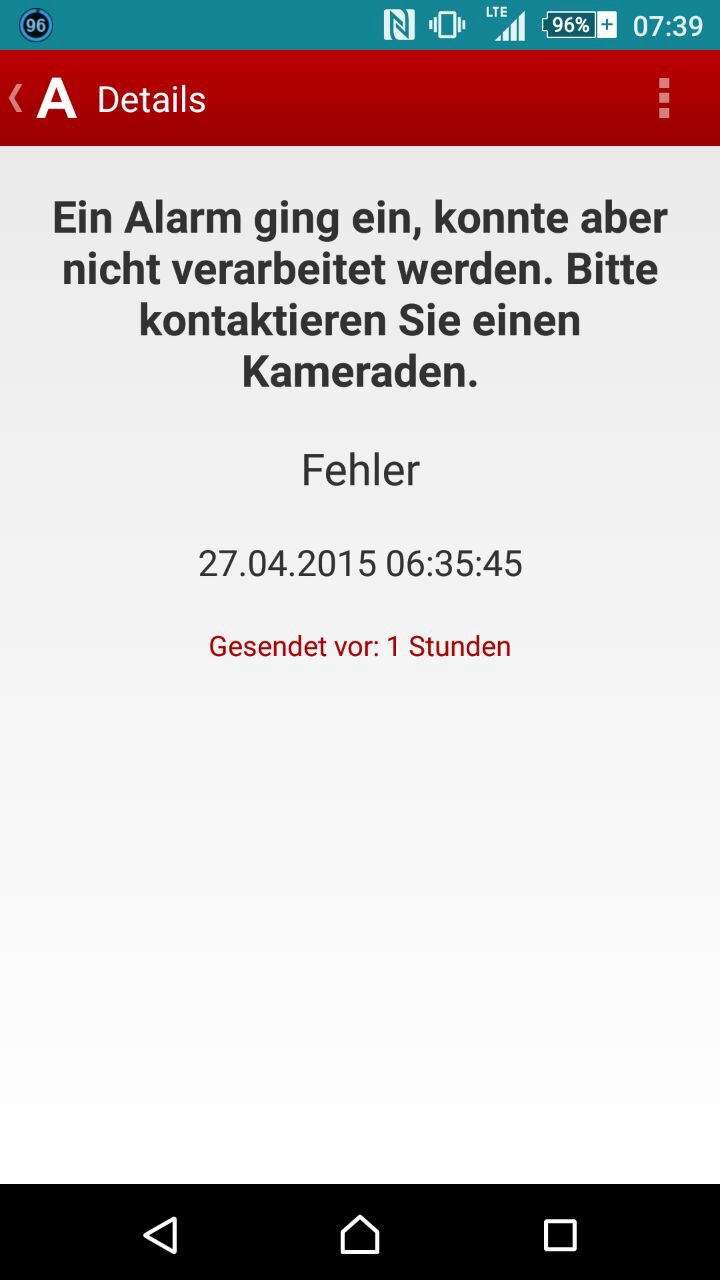Viewport: 720px width, 1280px height.
Task: Go to the home screen
Action: [360, 1234]
